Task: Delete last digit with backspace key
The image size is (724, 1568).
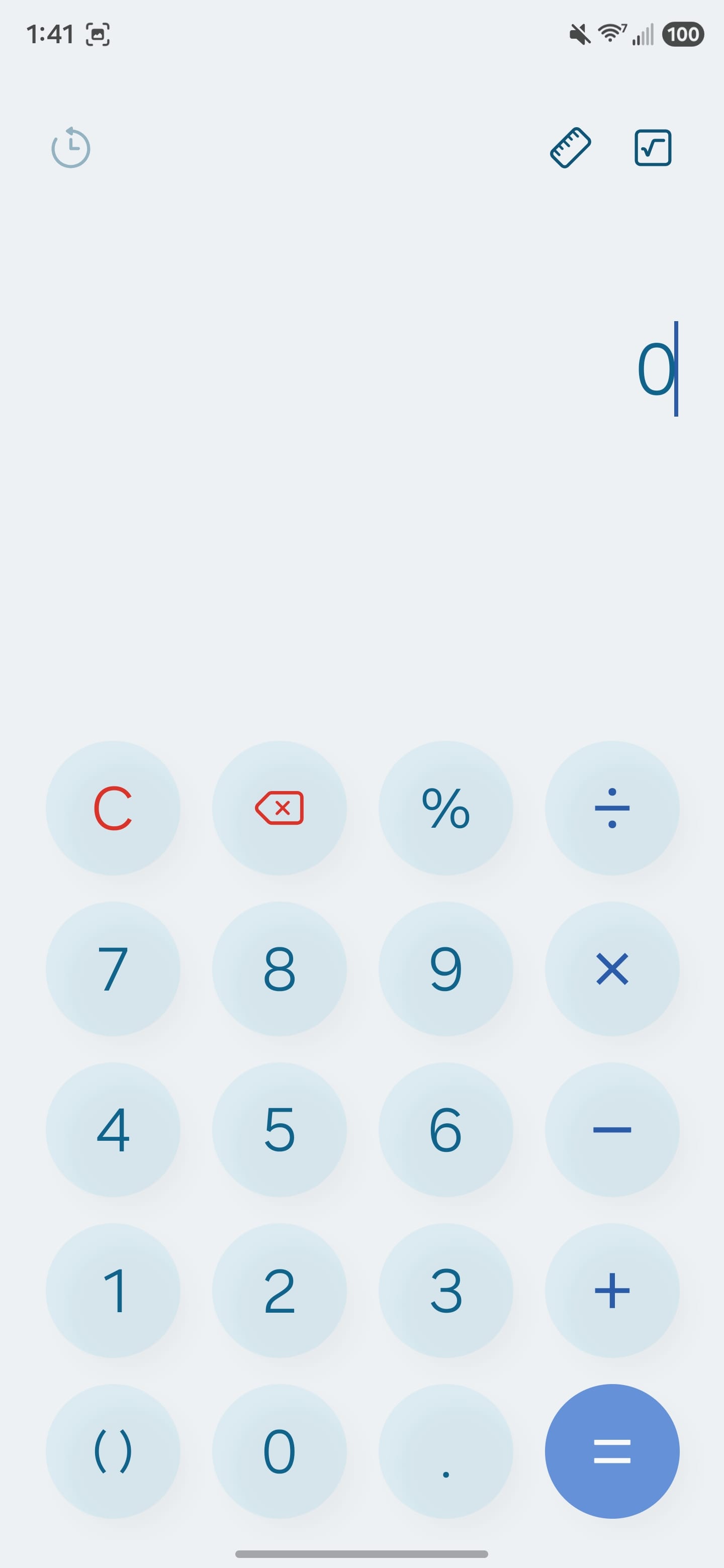Action: [x=280, y=808]
